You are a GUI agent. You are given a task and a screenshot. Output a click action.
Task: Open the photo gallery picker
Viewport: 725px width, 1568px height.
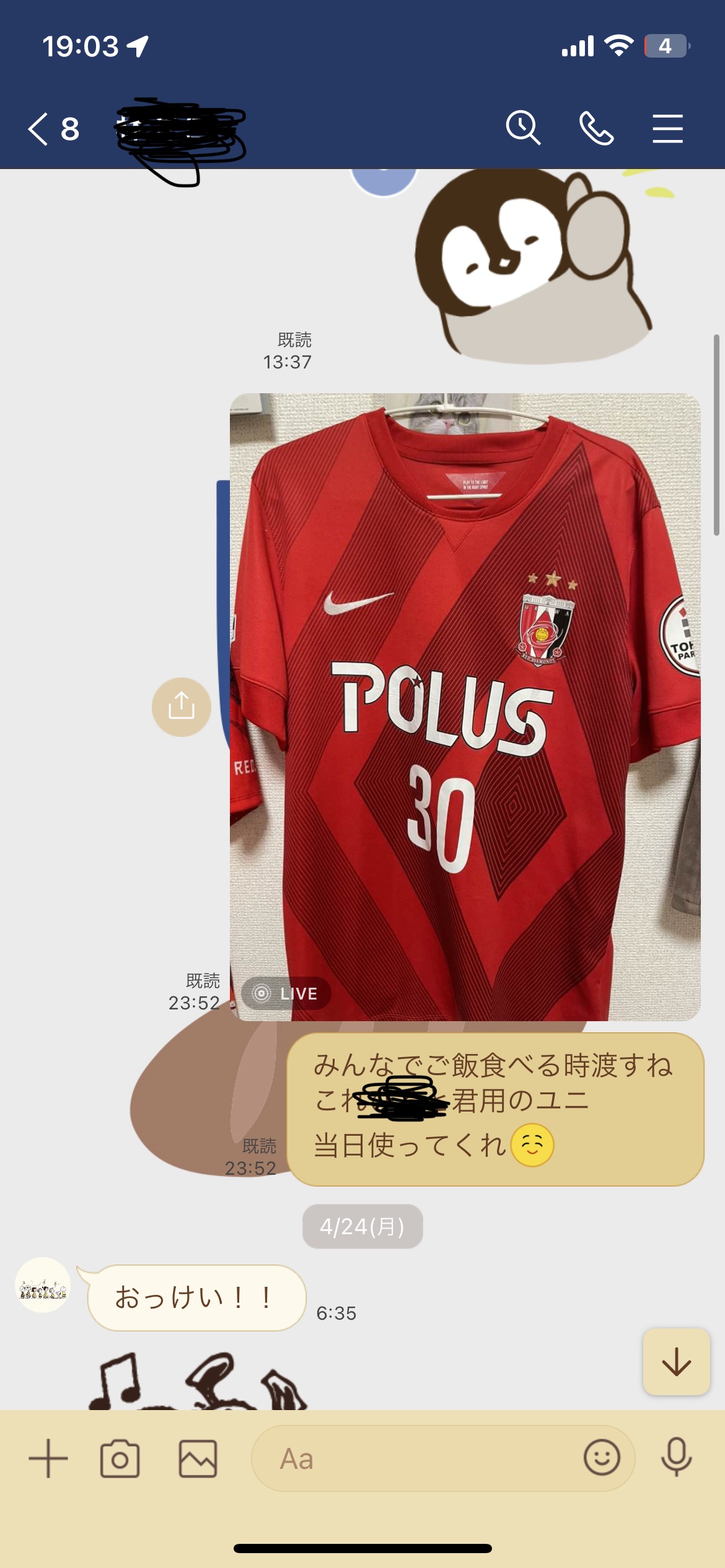[198, 1458]
